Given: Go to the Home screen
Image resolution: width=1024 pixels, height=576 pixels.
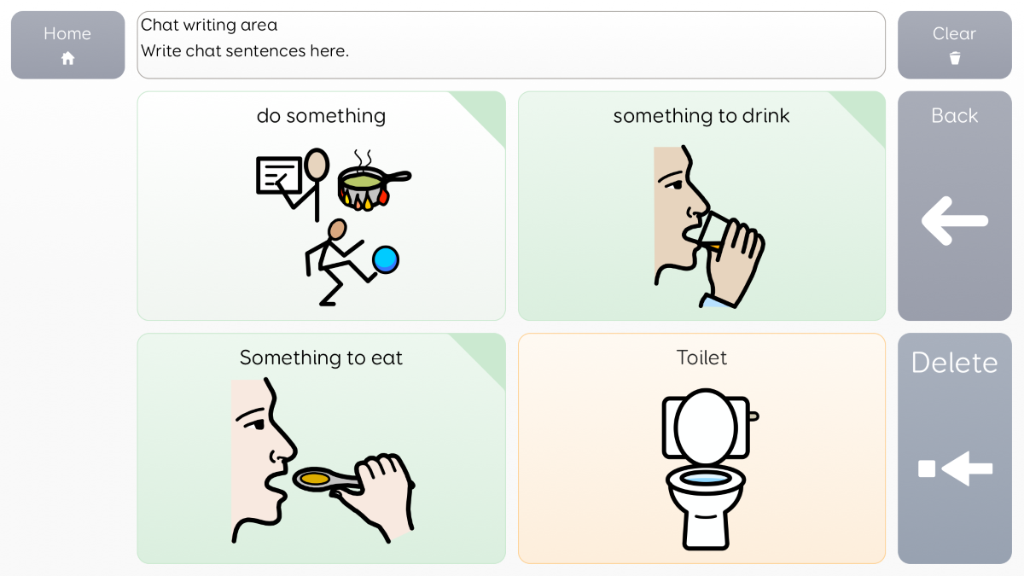Looking at the screenshot, I should click(x=67, y=45).
